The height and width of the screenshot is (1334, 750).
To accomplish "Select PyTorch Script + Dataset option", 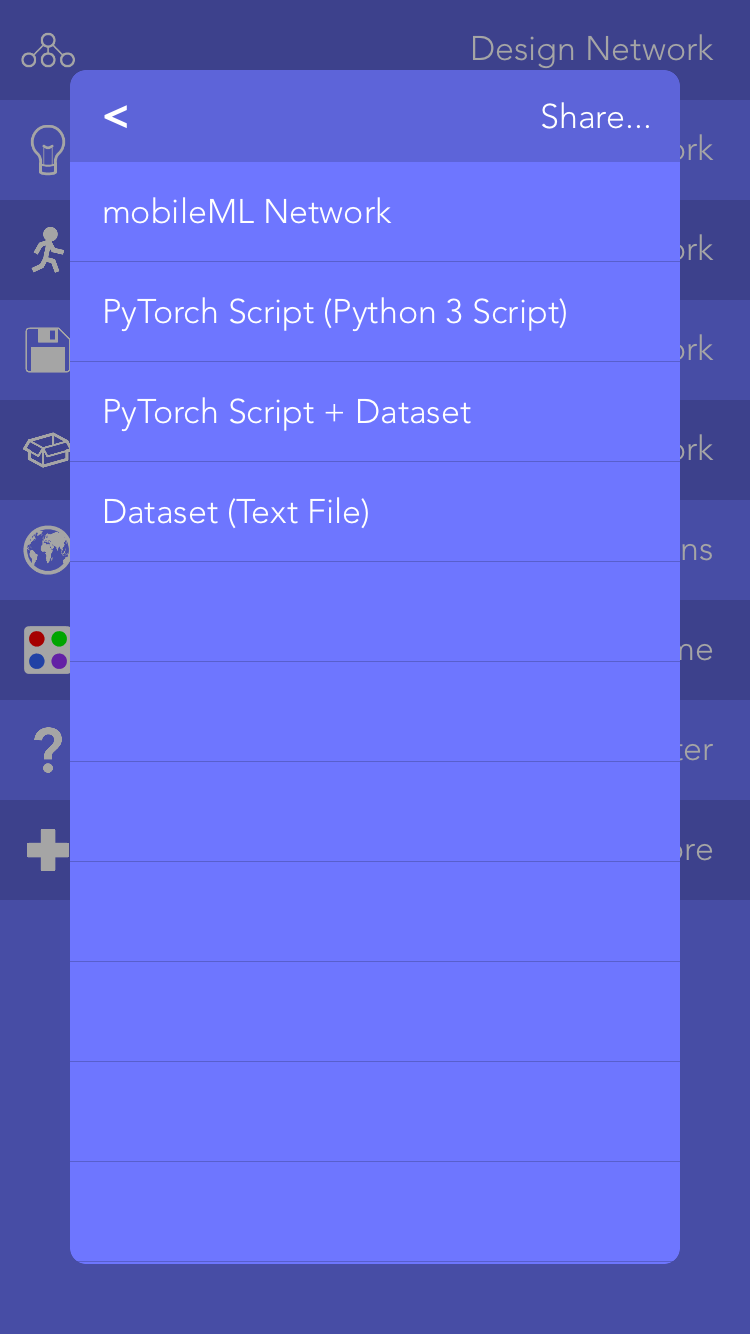I will (375, 412).
